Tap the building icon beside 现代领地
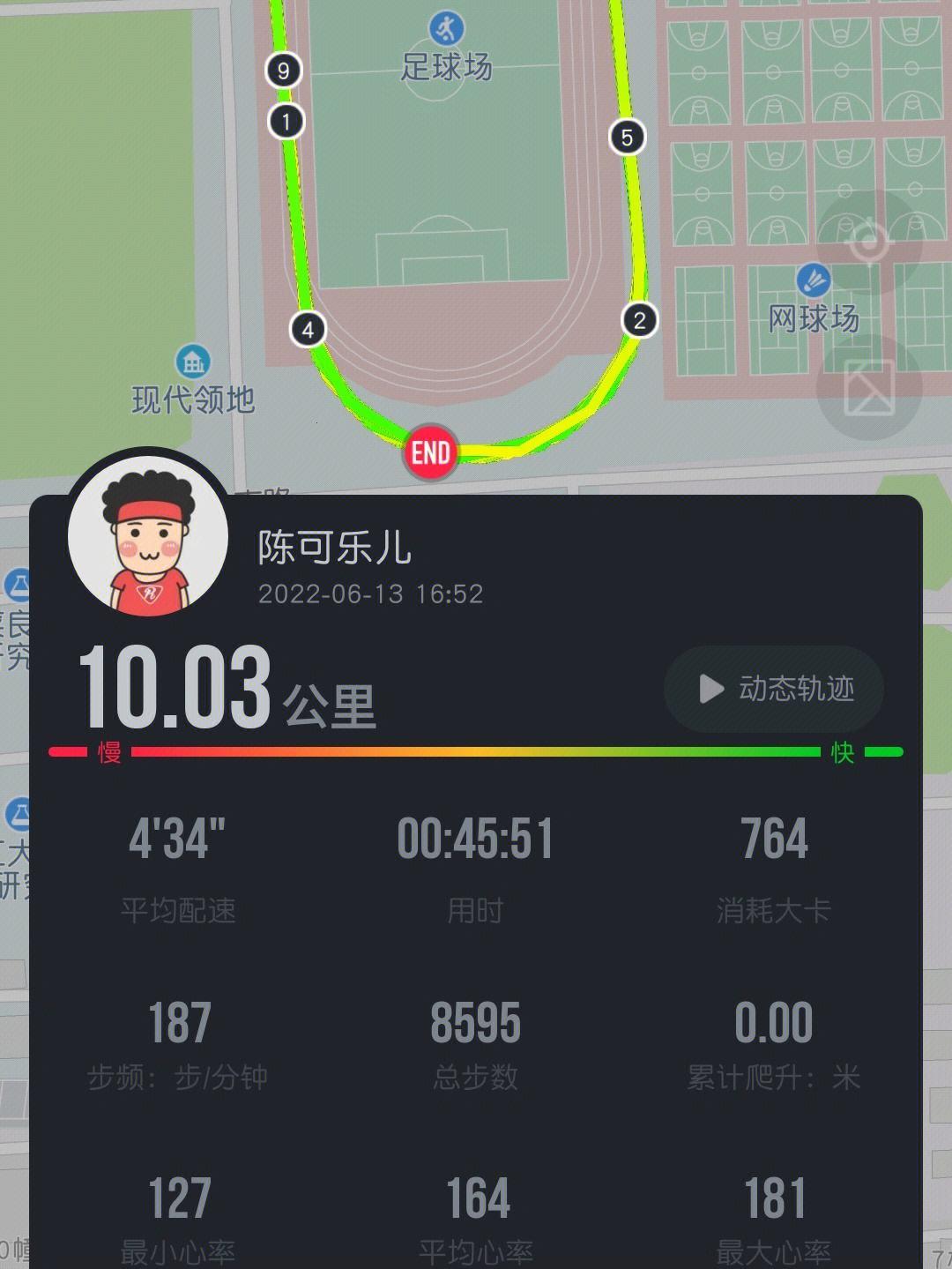952x1269 pixels. (194, 360)
